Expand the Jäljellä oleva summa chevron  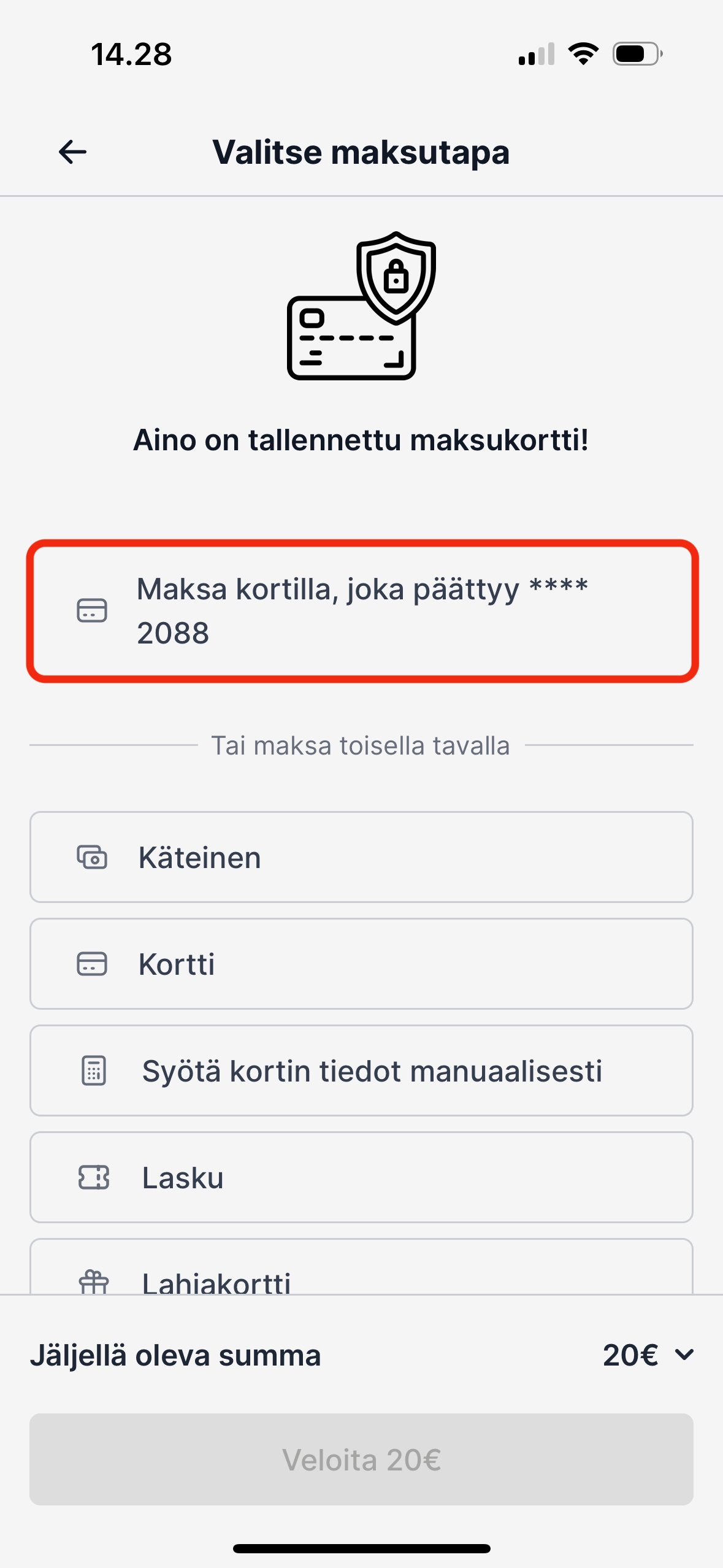pyautogui.click(x=684, y=1355)
